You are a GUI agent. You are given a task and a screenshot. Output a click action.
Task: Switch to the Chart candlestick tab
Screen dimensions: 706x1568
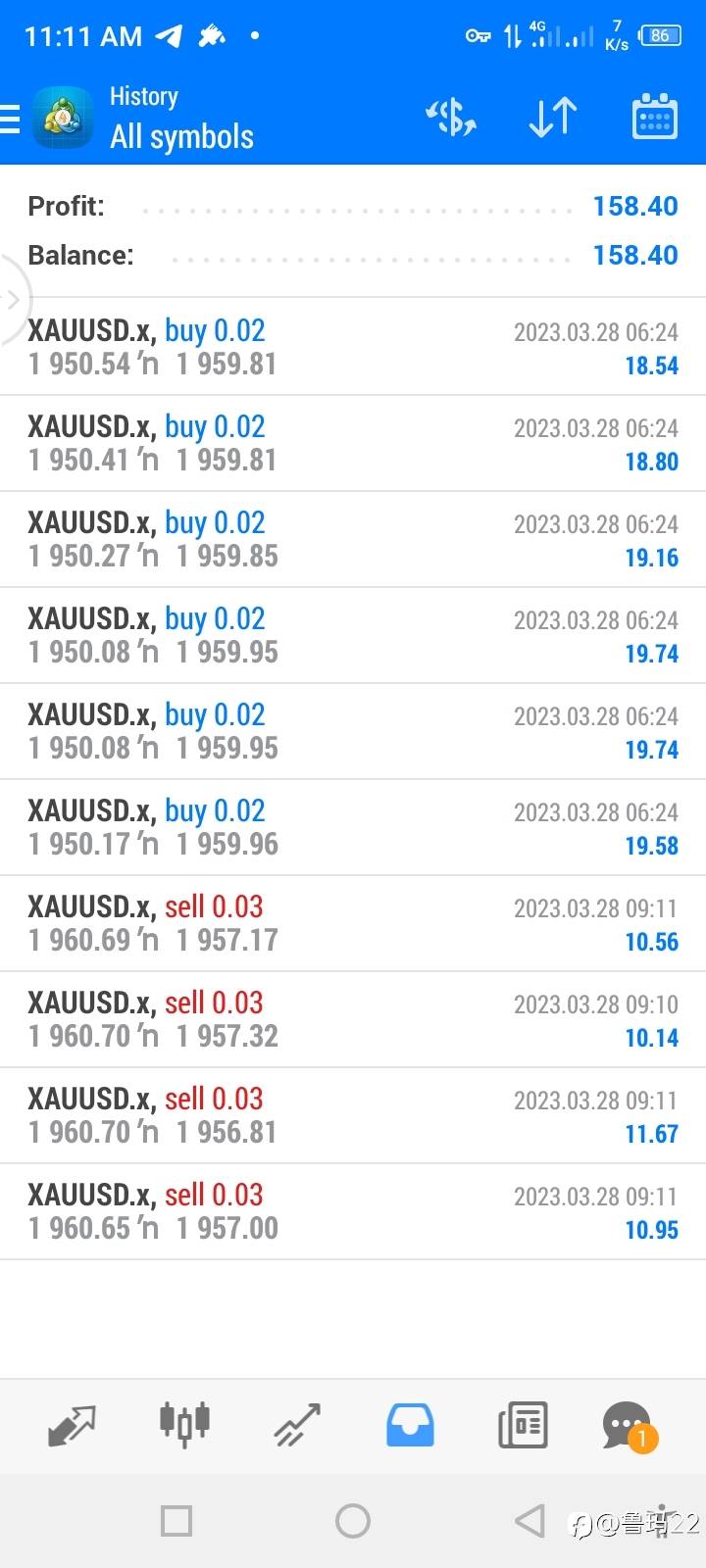point(184,1424)
